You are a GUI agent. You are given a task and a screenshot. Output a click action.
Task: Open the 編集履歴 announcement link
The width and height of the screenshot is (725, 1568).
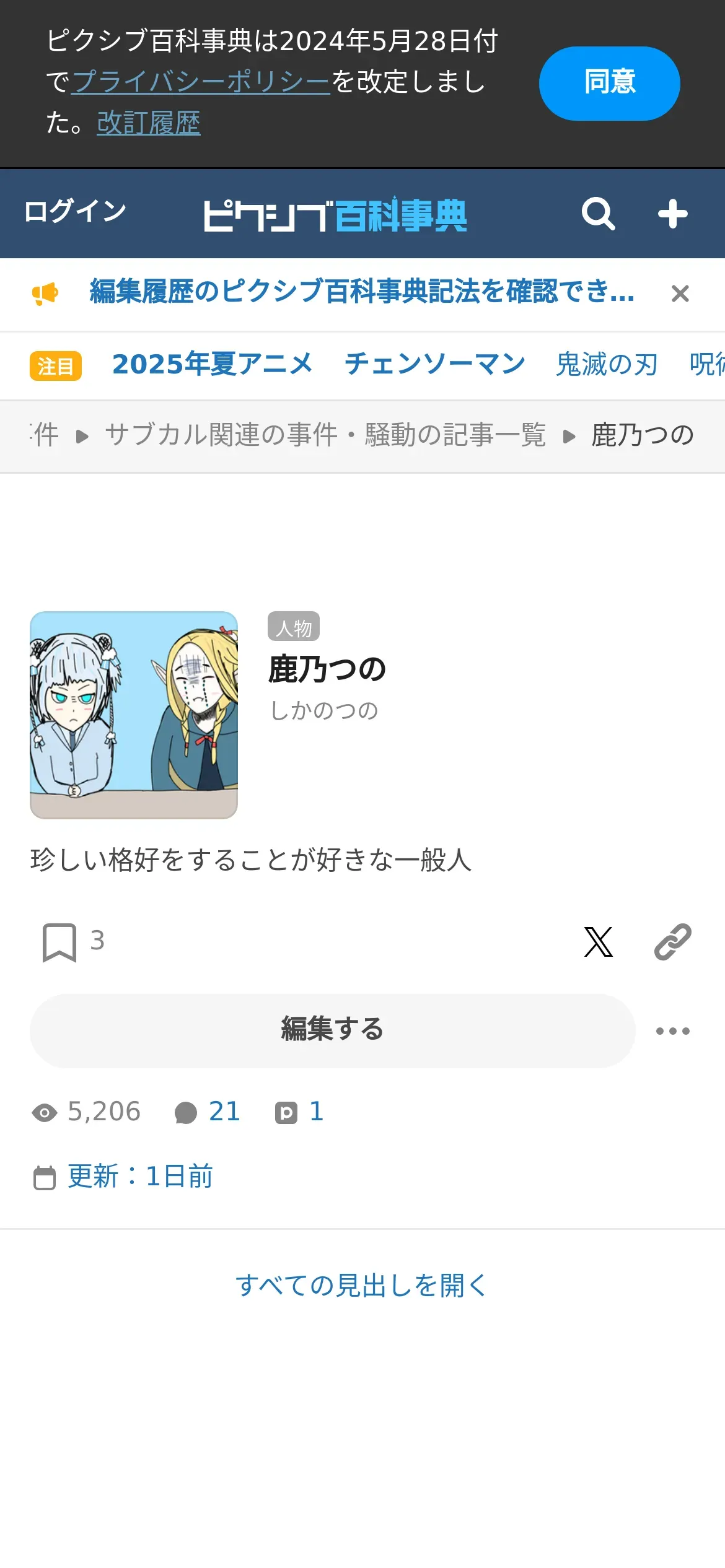362,291
